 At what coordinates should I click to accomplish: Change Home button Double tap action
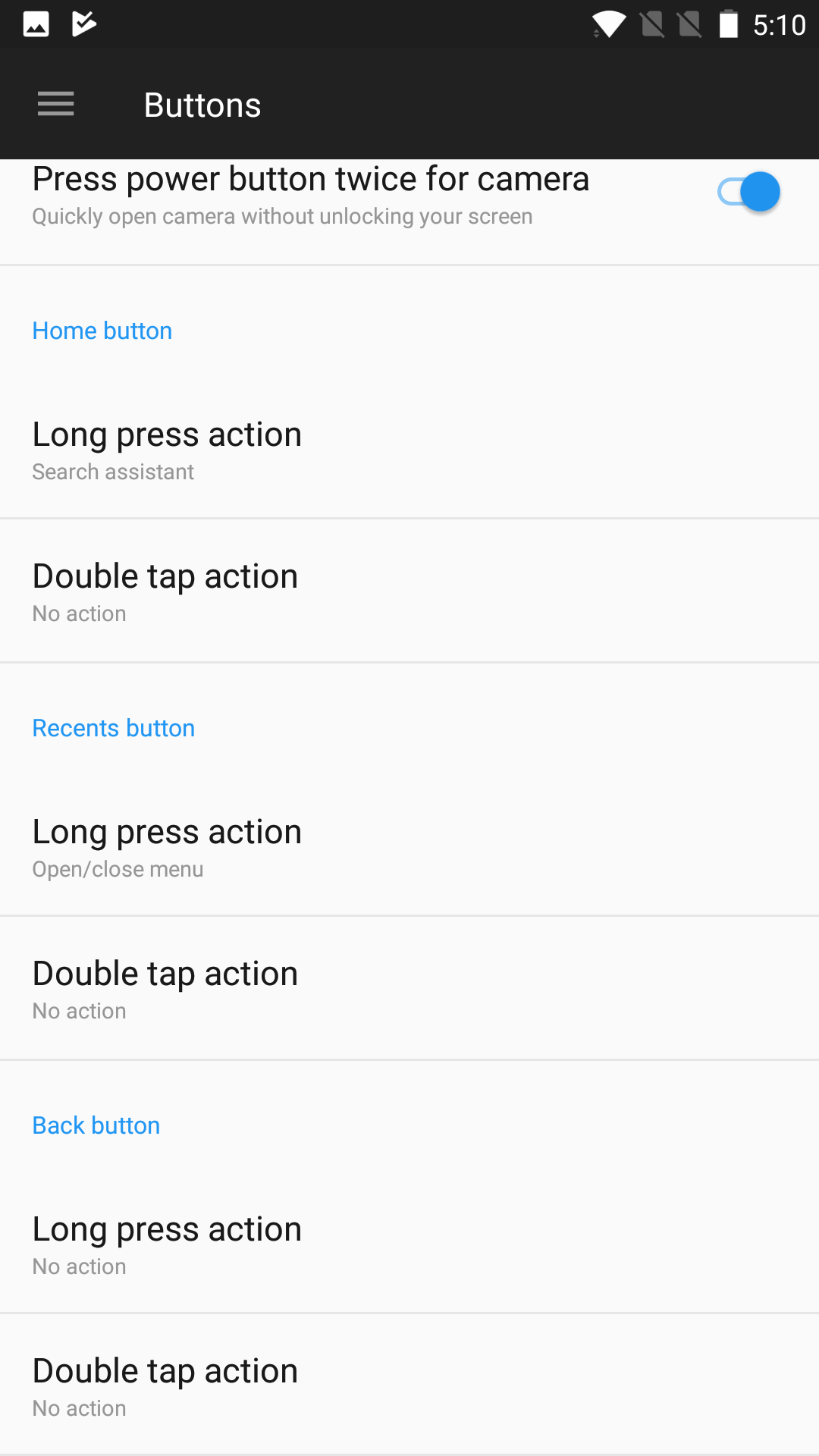409,592
